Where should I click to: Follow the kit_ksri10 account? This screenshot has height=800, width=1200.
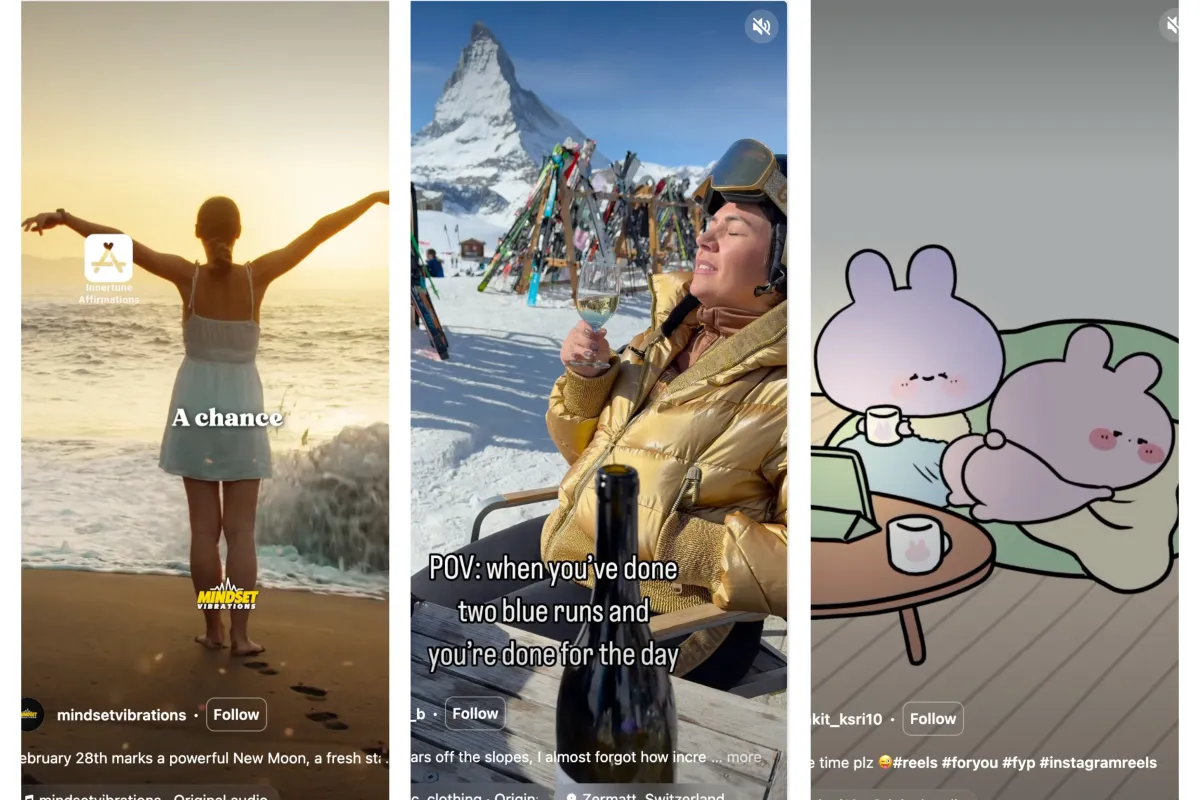point(933,718)
